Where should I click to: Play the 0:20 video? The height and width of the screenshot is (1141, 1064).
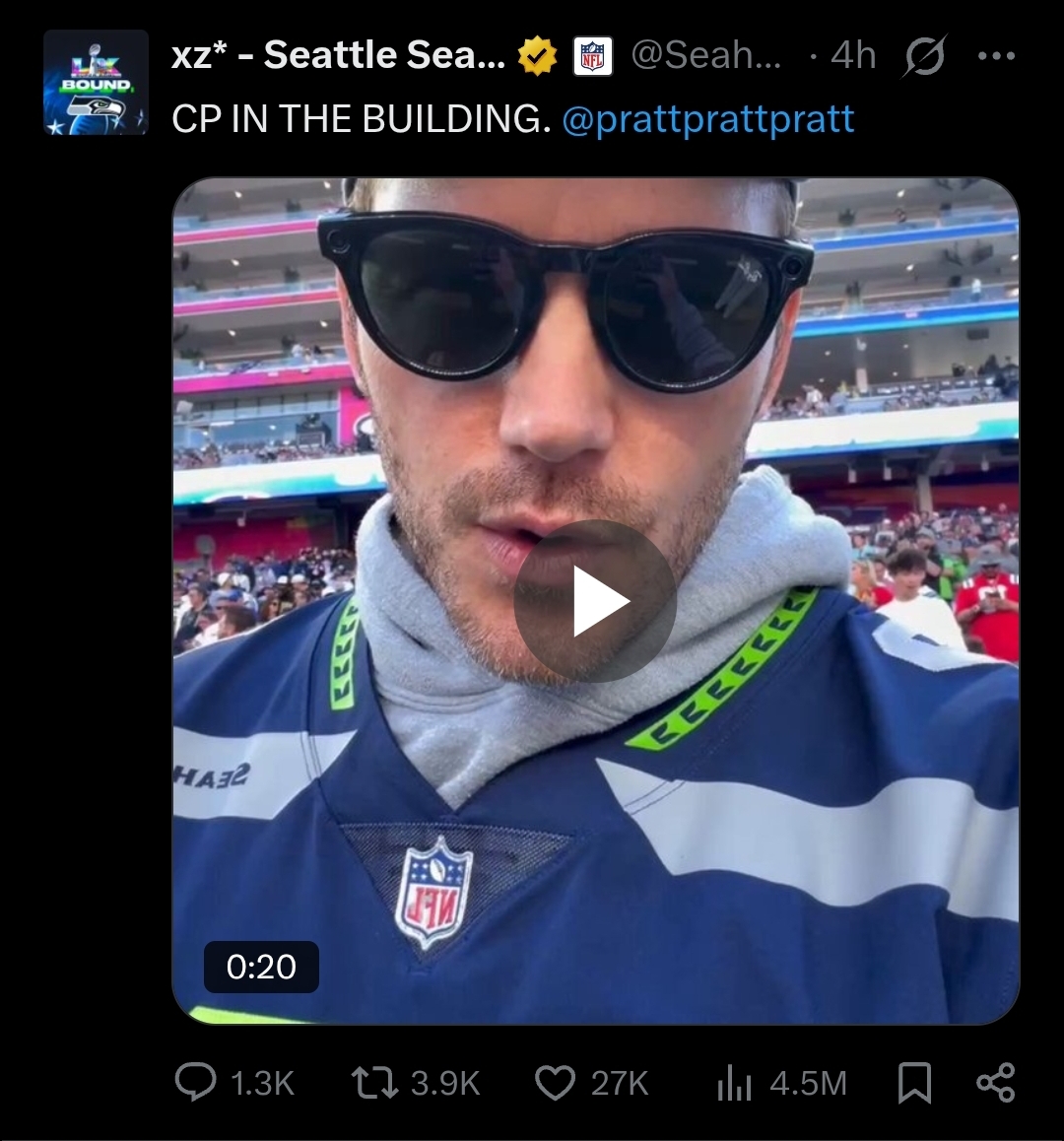[595, 601]
